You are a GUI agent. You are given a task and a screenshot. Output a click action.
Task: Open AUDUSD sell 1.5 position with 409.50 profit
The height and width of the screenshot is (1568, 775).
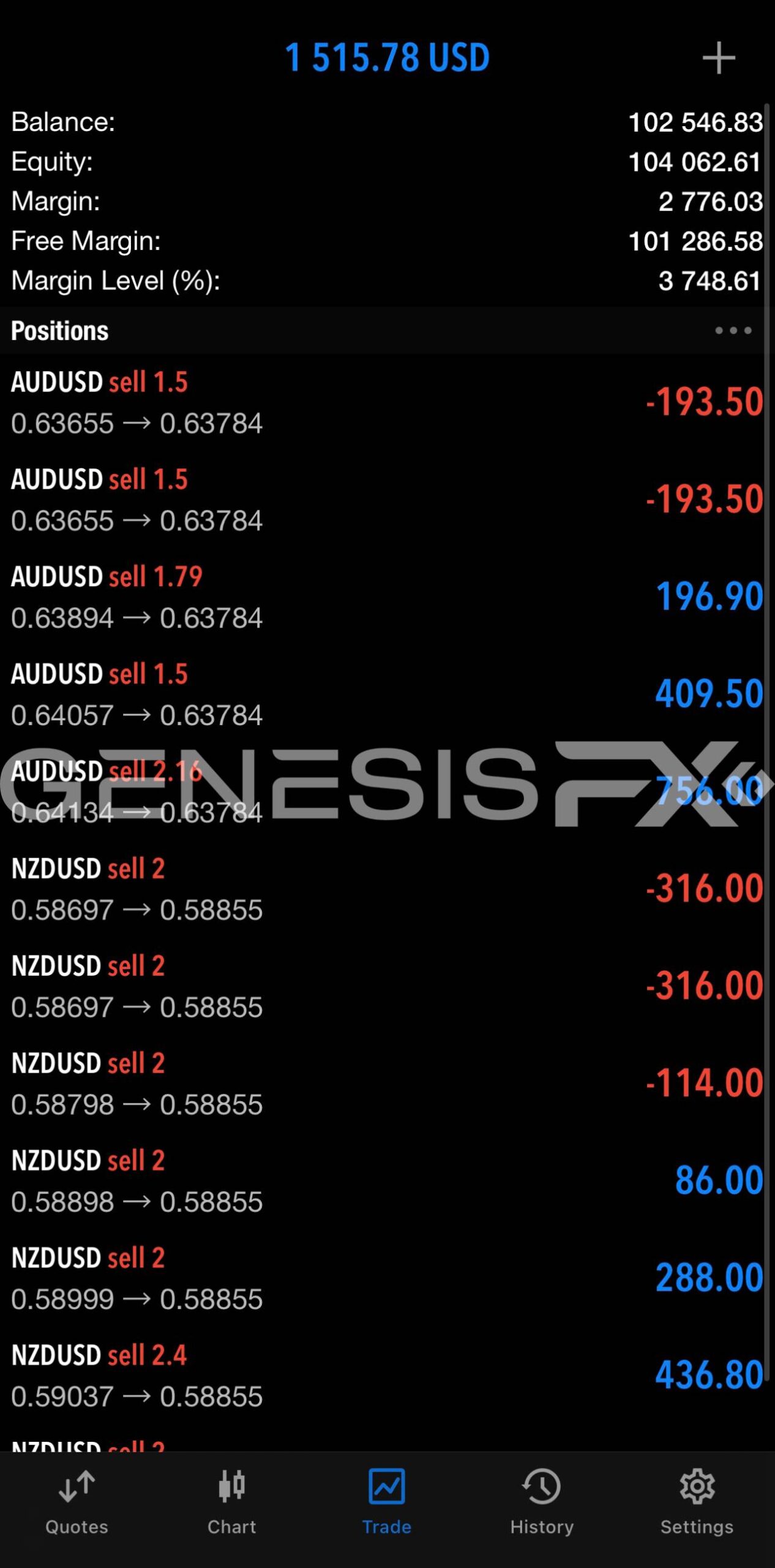387,694
